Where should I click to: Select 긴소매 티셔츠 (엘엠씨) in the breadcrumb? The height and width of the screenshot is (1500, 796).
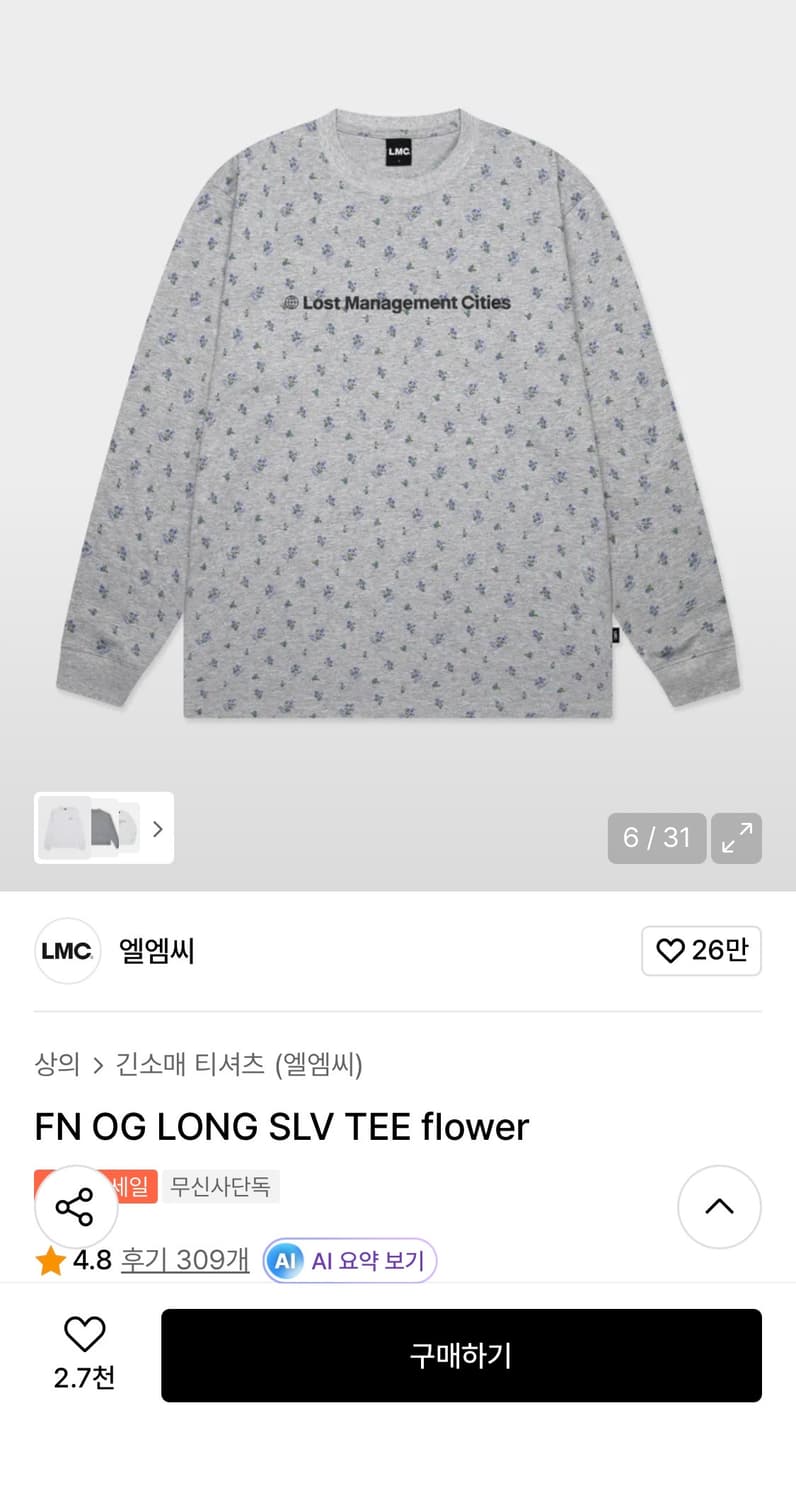(240, 1065)
